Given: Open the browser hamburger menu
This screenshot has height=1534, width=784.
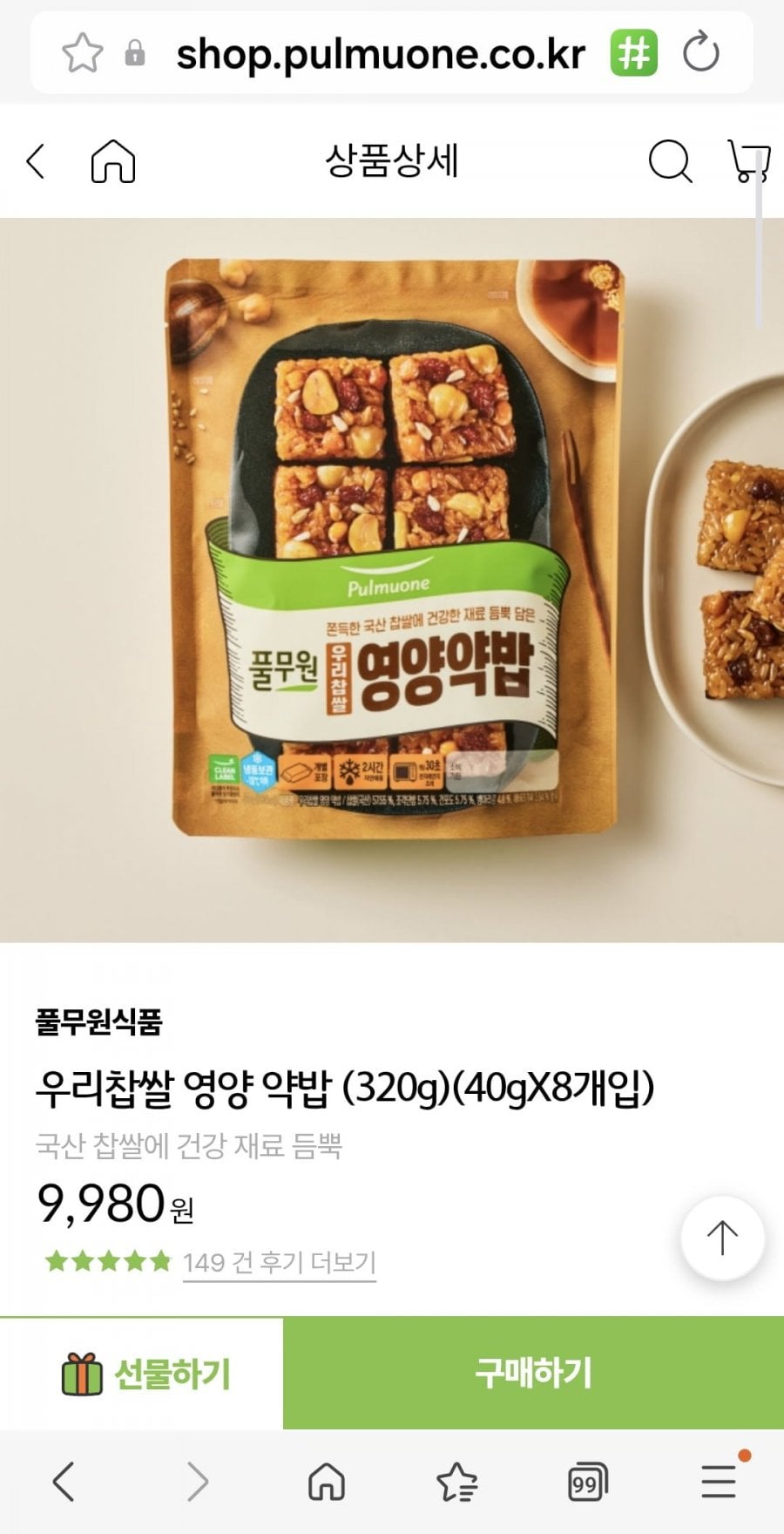Looking at the screenshot, I should click(720, 1481).
